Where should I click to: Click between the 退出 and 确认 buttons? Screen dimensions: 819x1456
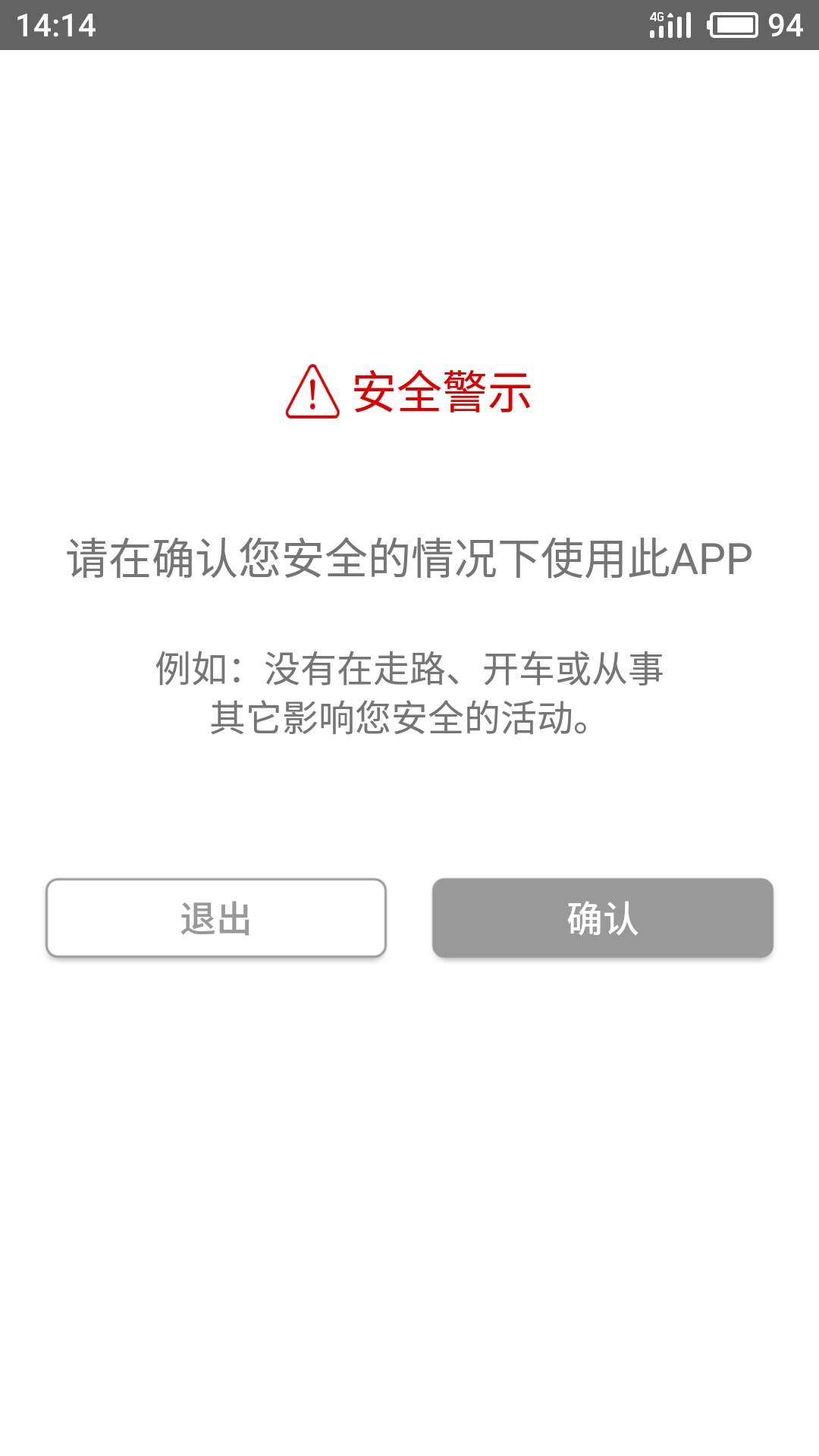click(409, 918)
